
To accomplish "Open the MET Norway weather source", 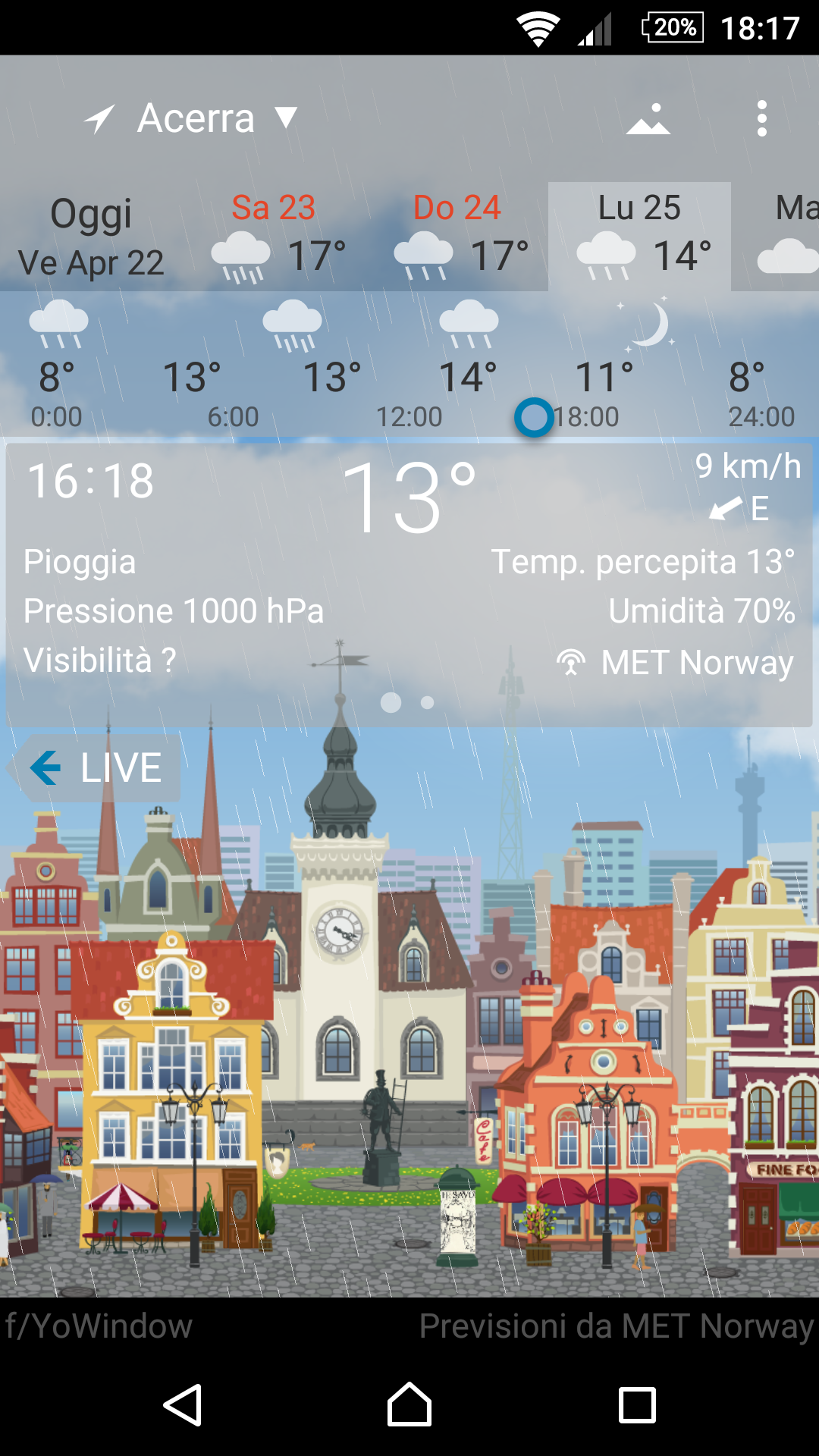I will tap(675, 663).
